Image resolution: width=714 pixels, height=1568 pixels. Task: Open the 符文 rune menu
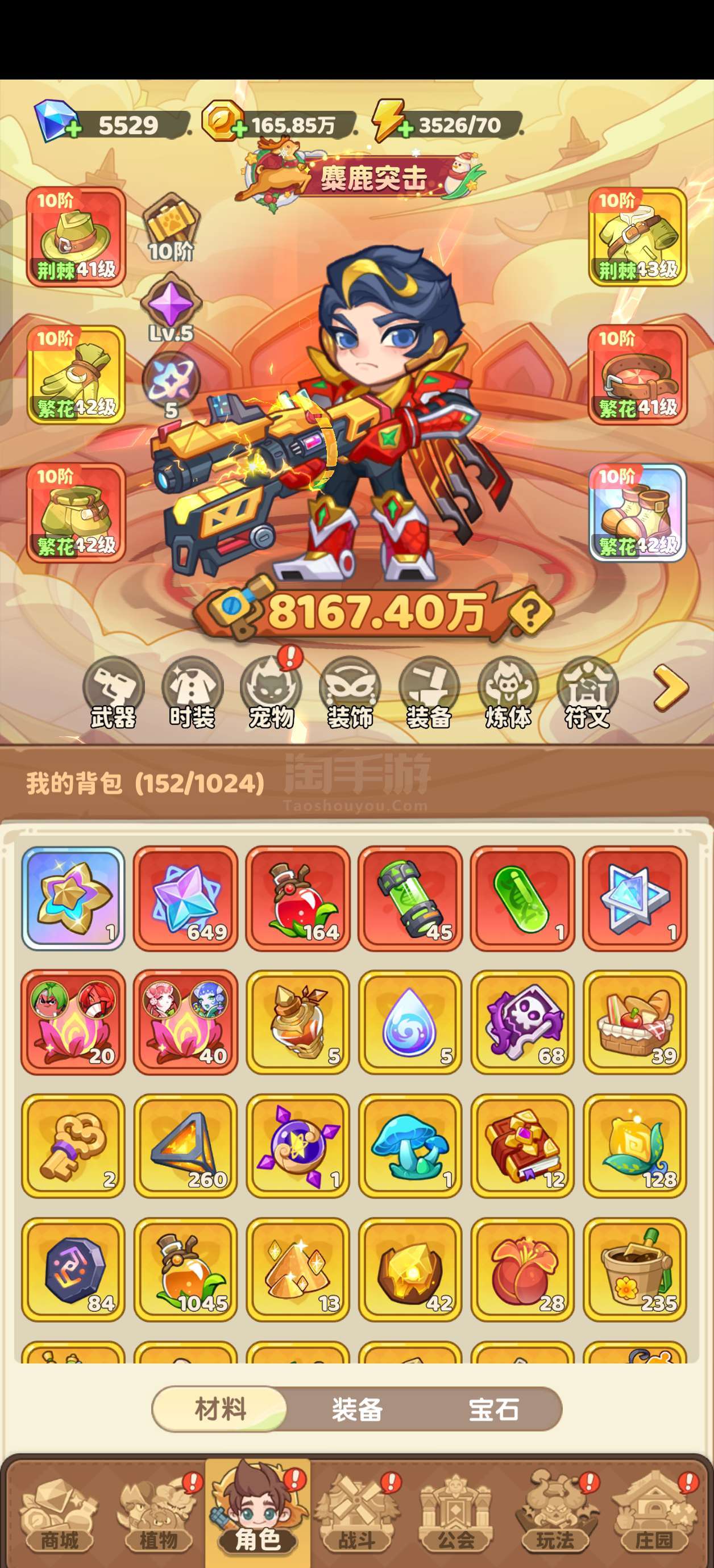tap(587, 693)
